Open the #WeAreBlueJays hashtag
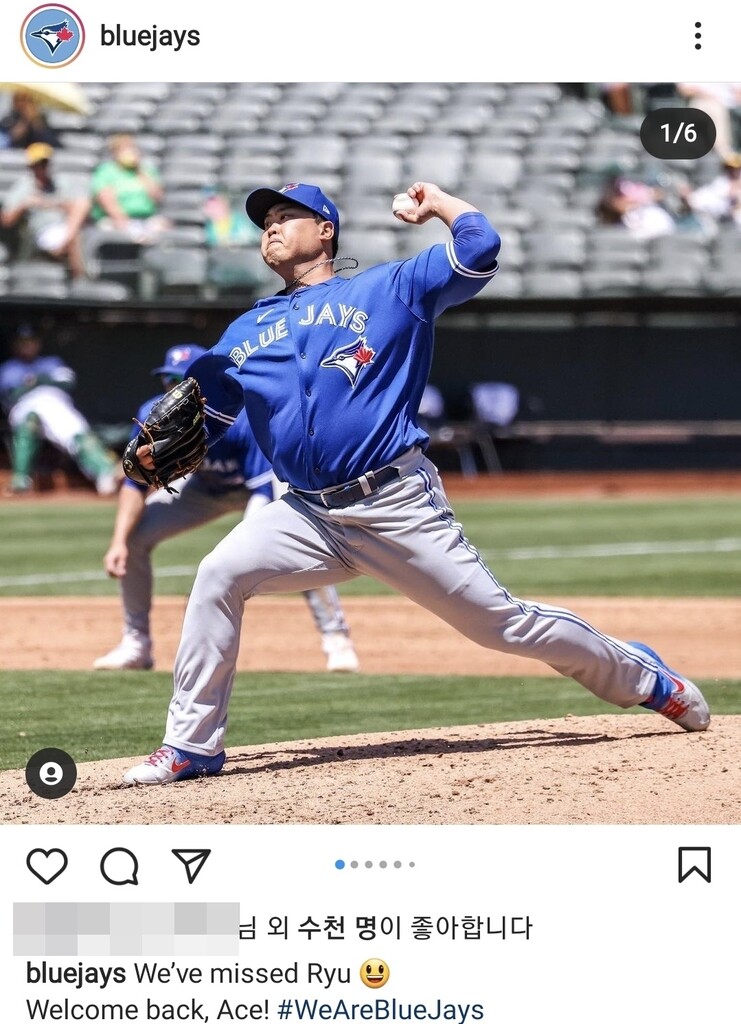 tap(380, 1009)
